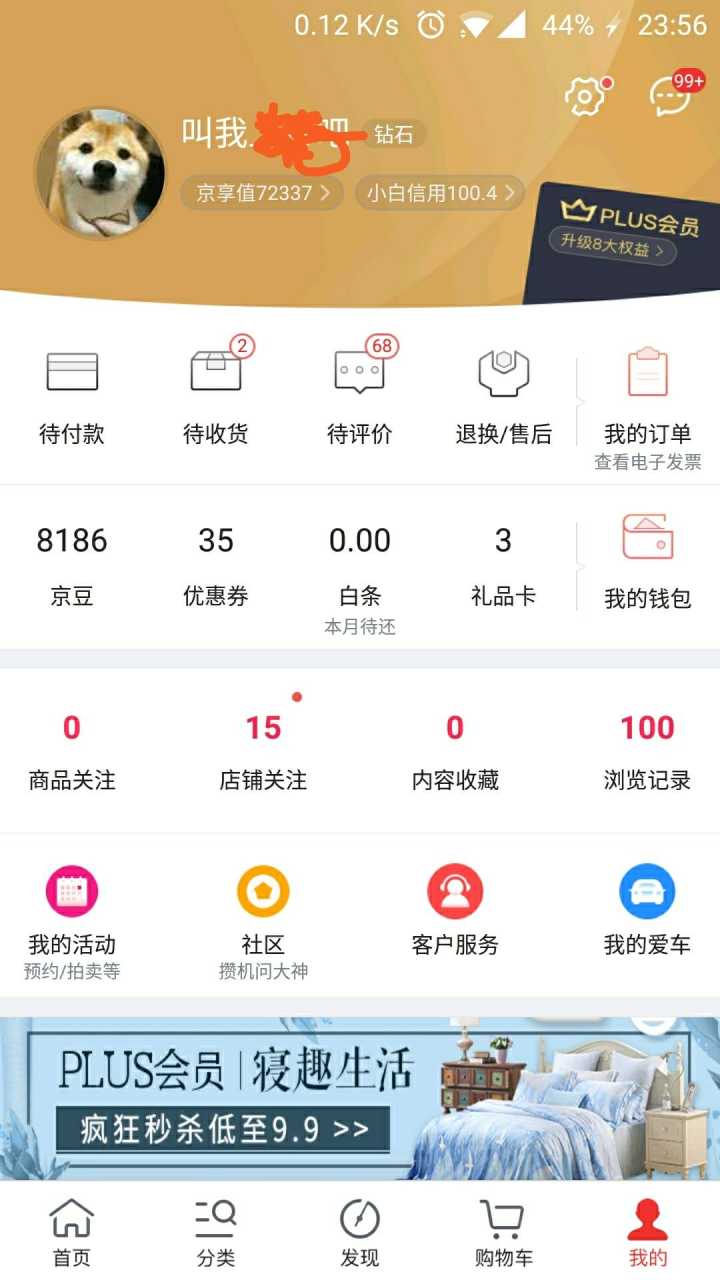View 待付款 orders

coord(72,397)
